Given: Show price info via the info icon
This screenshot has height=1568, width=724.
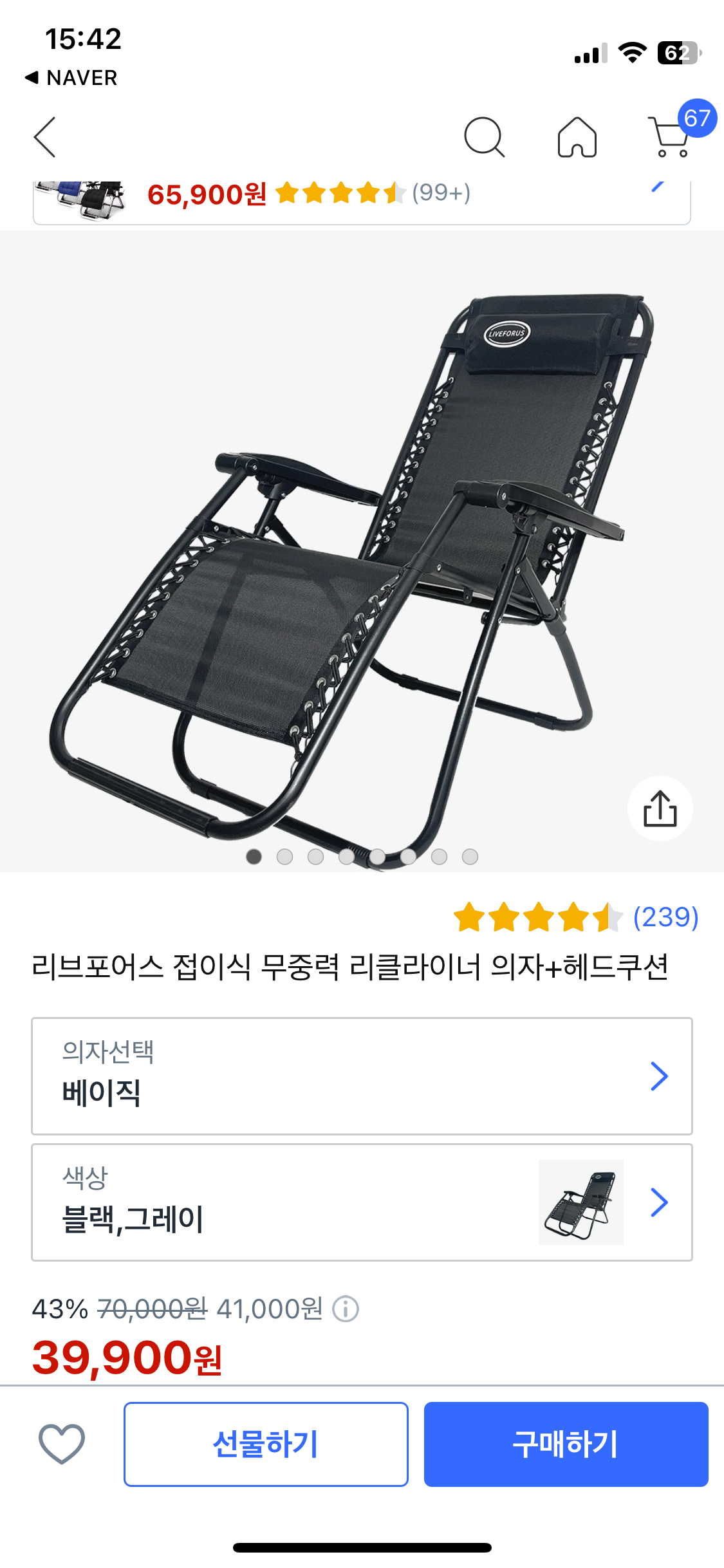Looking at the screenshot, I should [346, 1309].
